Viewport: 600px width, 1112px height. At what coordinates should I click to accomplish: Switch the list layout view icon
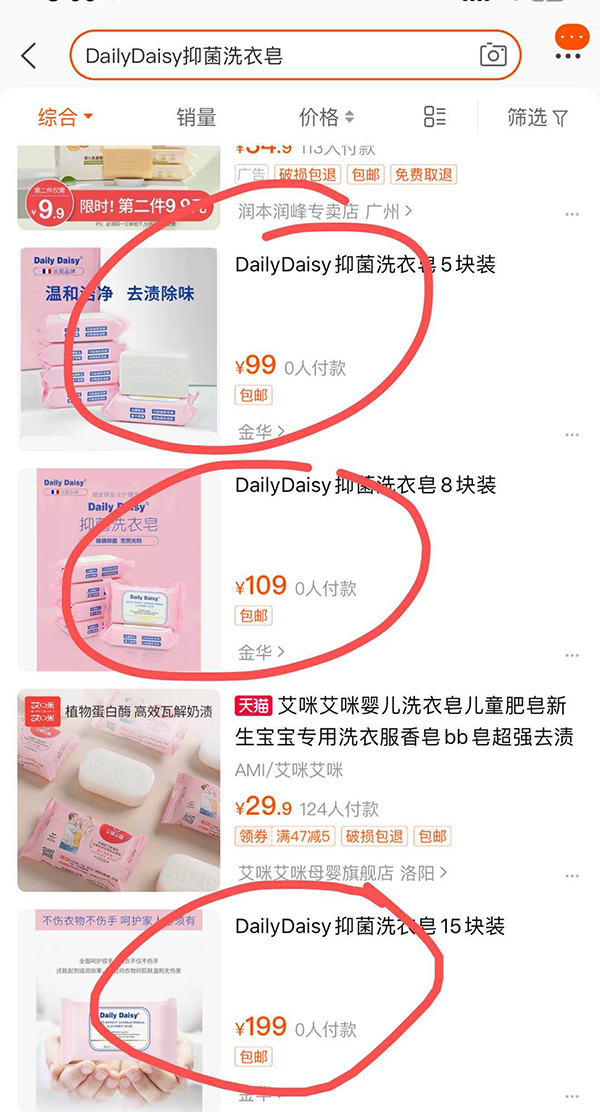pos(435,117)
